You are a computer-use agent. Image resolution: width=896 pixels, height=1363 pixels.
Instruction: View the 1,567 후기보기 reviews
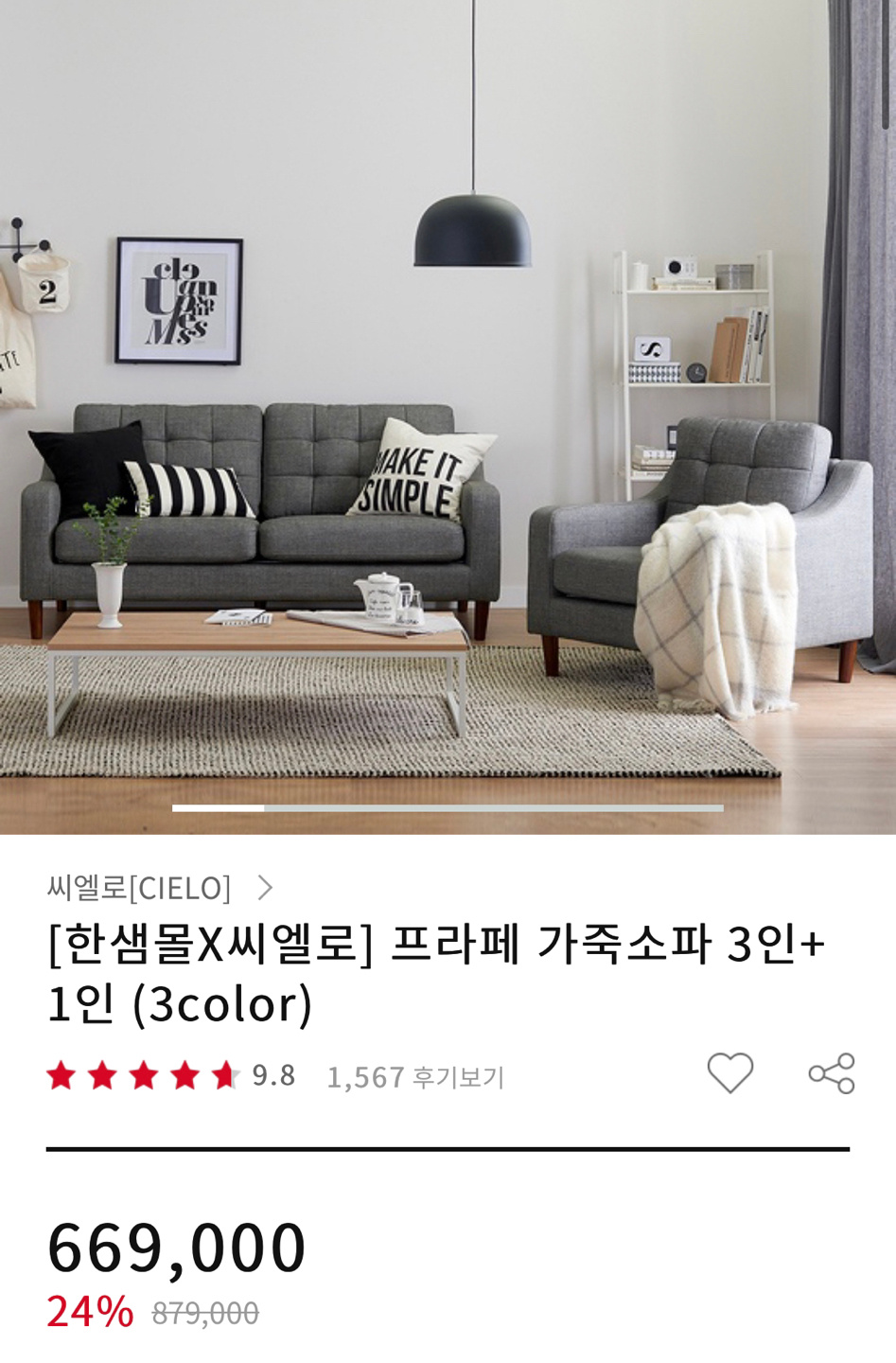click(415, 1077)
